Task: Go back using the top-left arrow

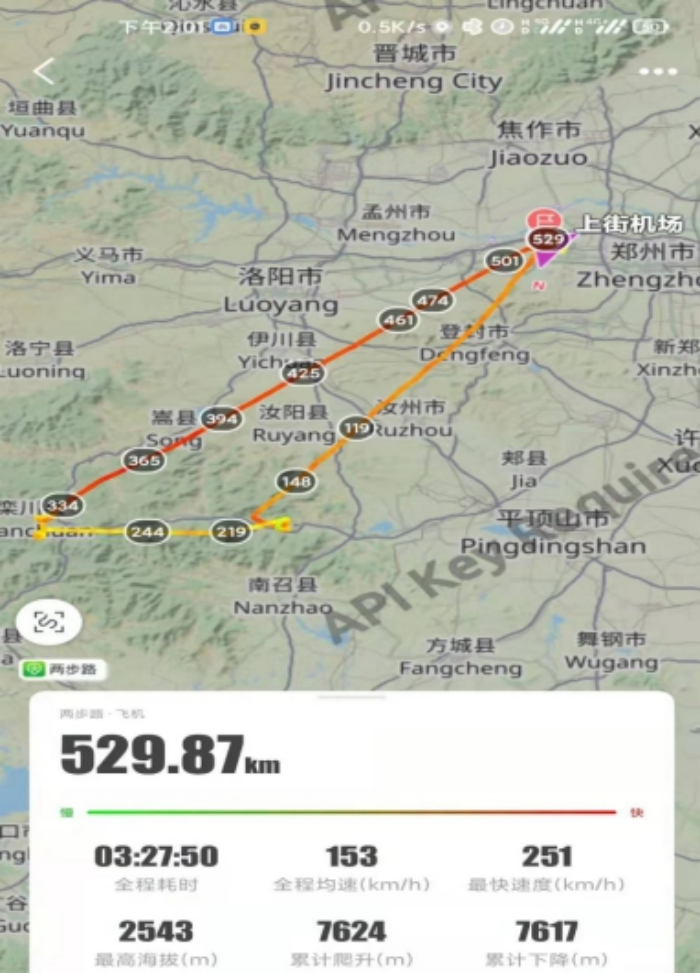Action: [44, 72]
